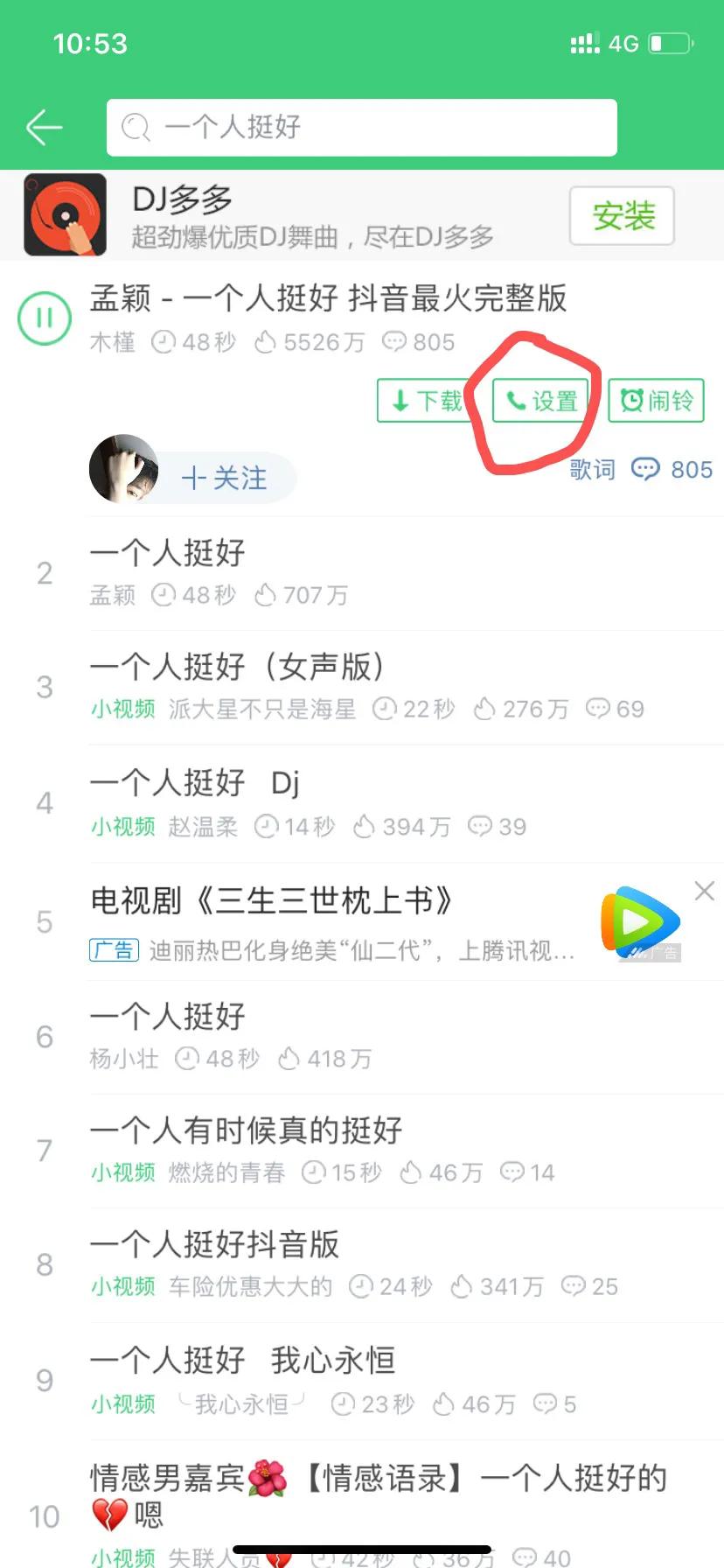Tap the 下载 download icon button

[426, 401]
